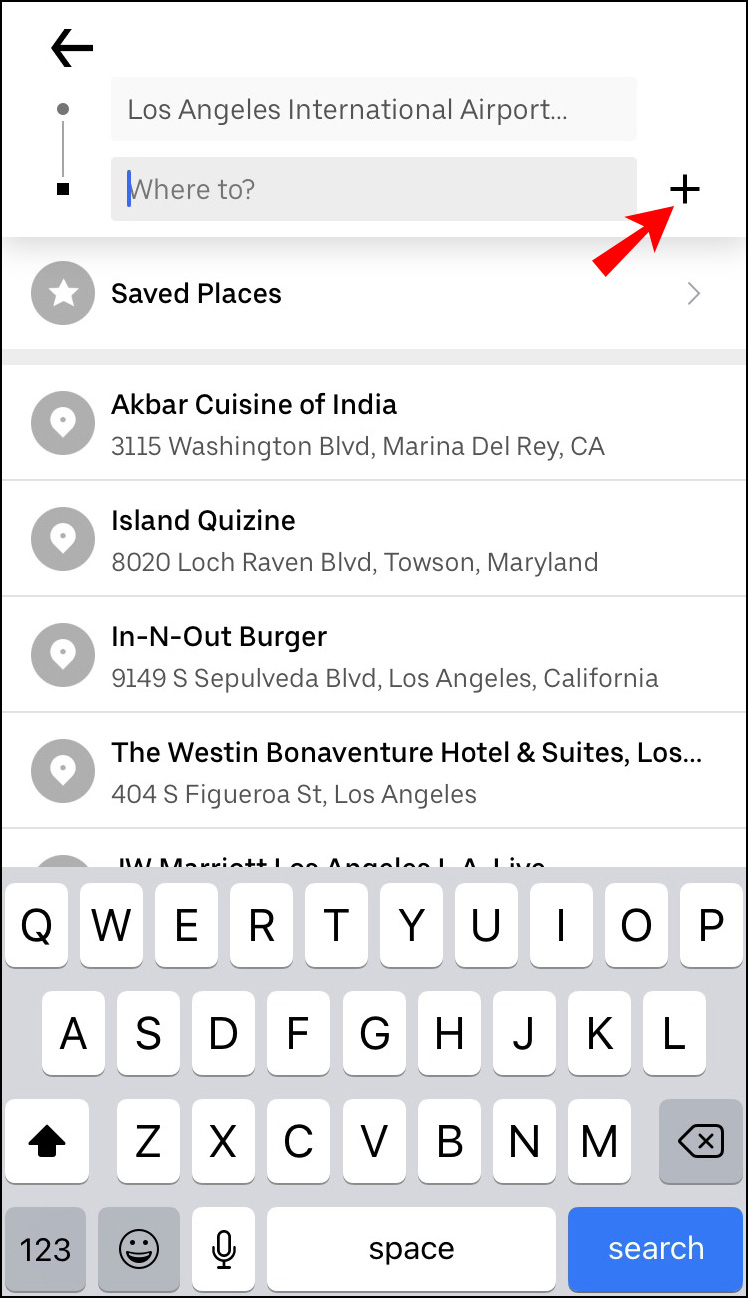Tap the blue search key

[656, 1248]
